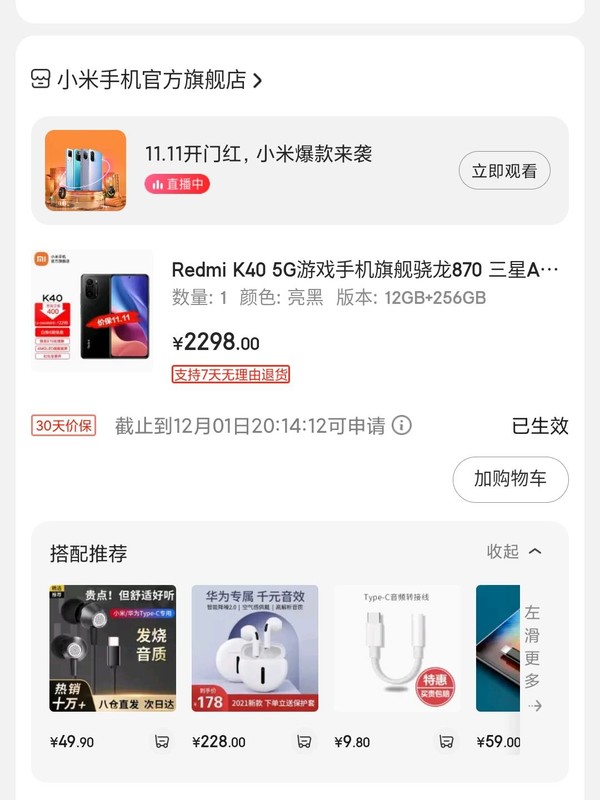Open the Type-C音频转接线 adapter item
The width and height of the screenshot is (600, 800).
397,648
